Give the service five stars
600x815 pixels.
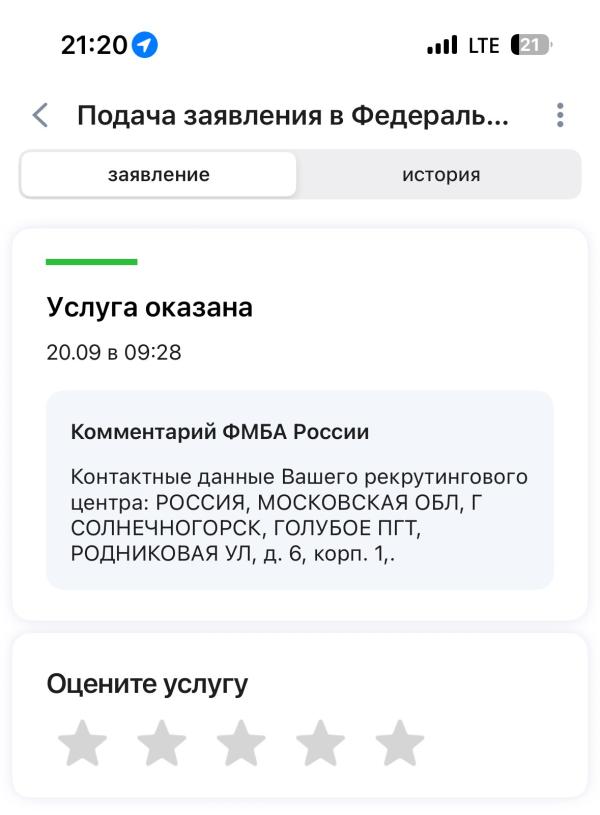[x=400, y=743]
